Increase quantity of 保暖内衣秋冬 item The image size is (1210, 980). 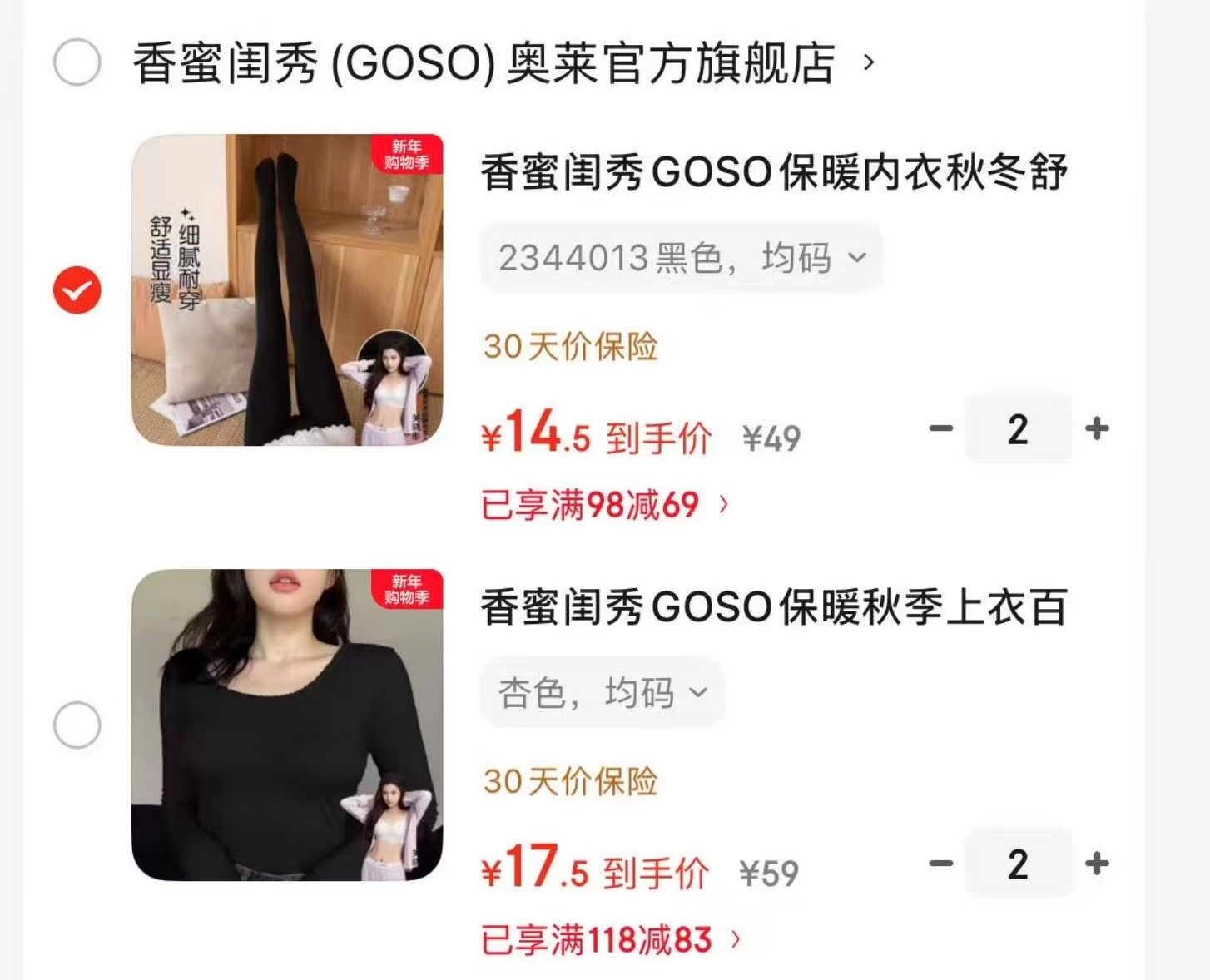pos(1097,429)
